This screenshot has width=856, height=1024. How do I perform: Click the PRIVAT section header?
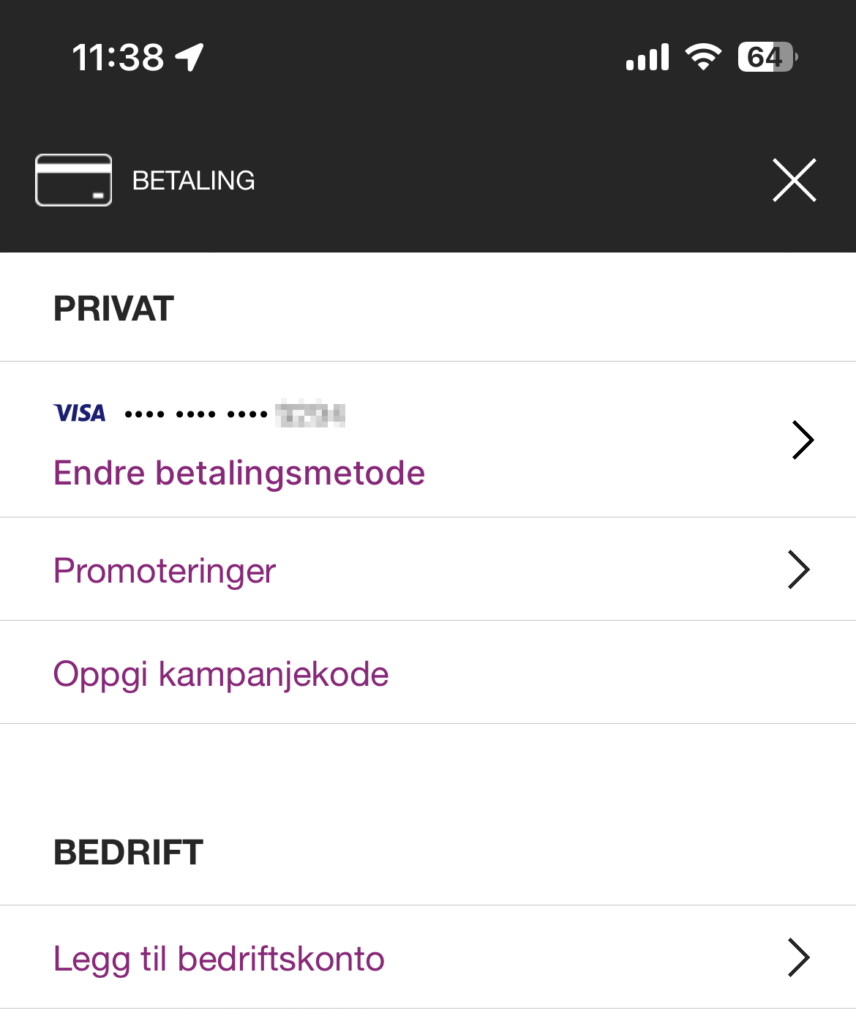(113, 308)
